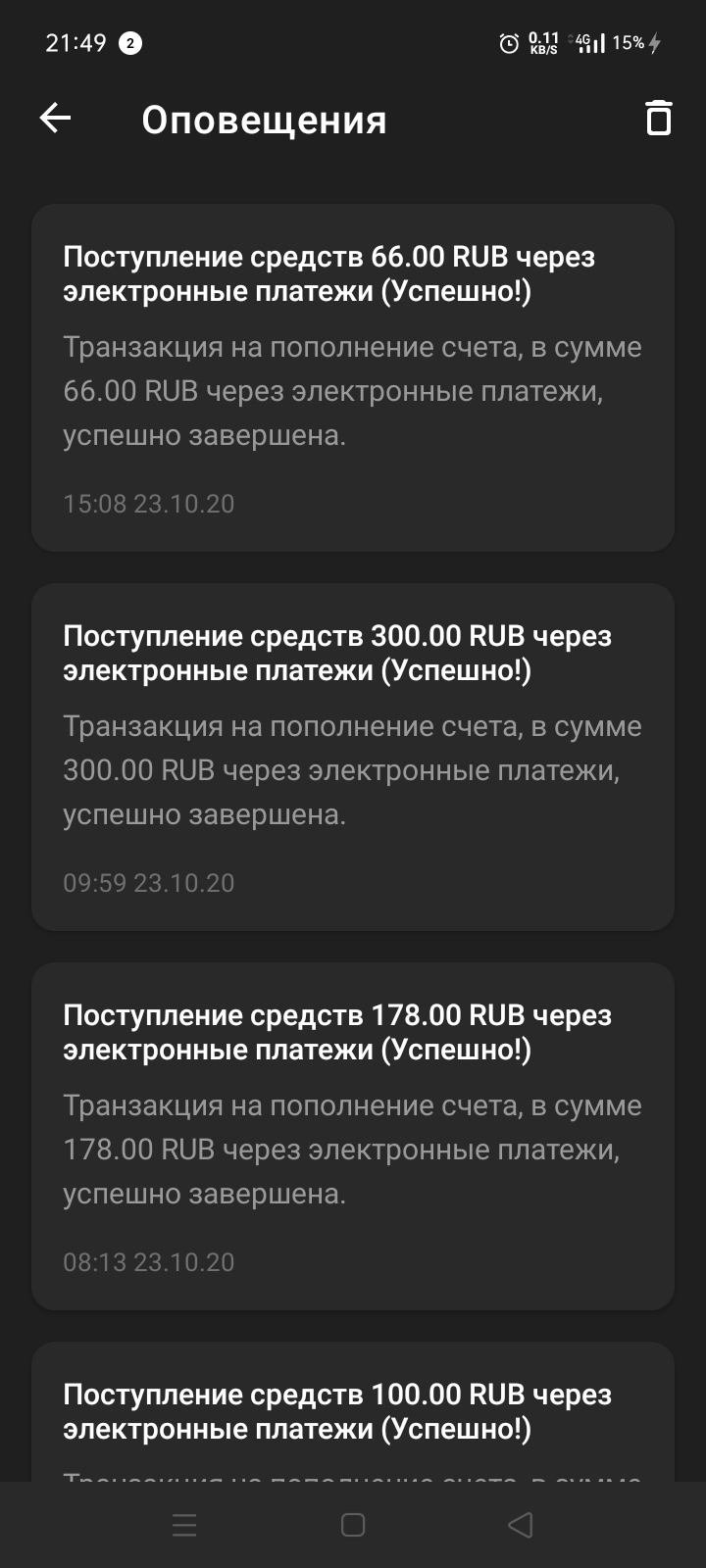The width and height of the screenshot is (706, 1568).
Task: Open the 66.00 RUB deposit notification
Action: tap(353, 377)
